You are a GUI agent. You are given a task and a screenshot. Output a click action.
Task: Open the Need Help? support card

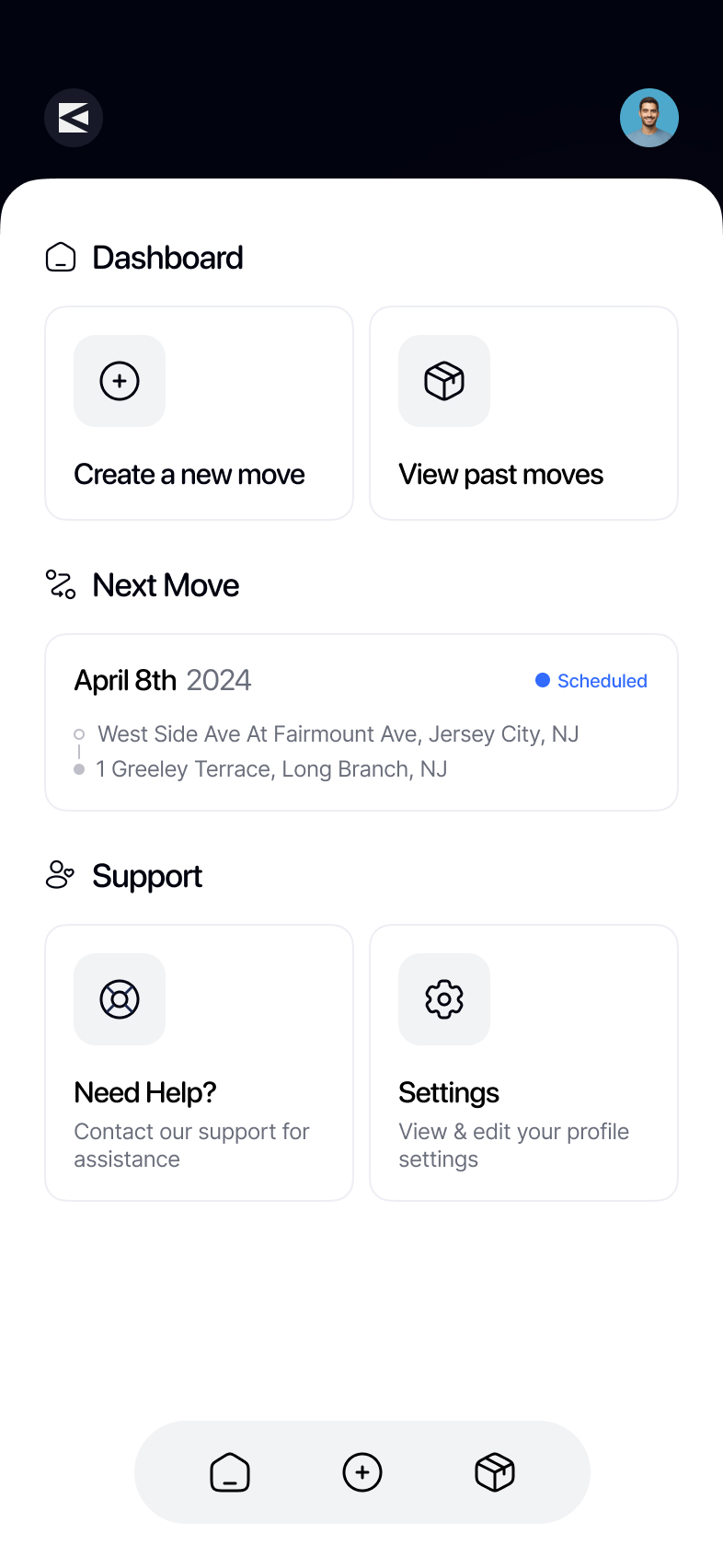tap(199, 1063)
